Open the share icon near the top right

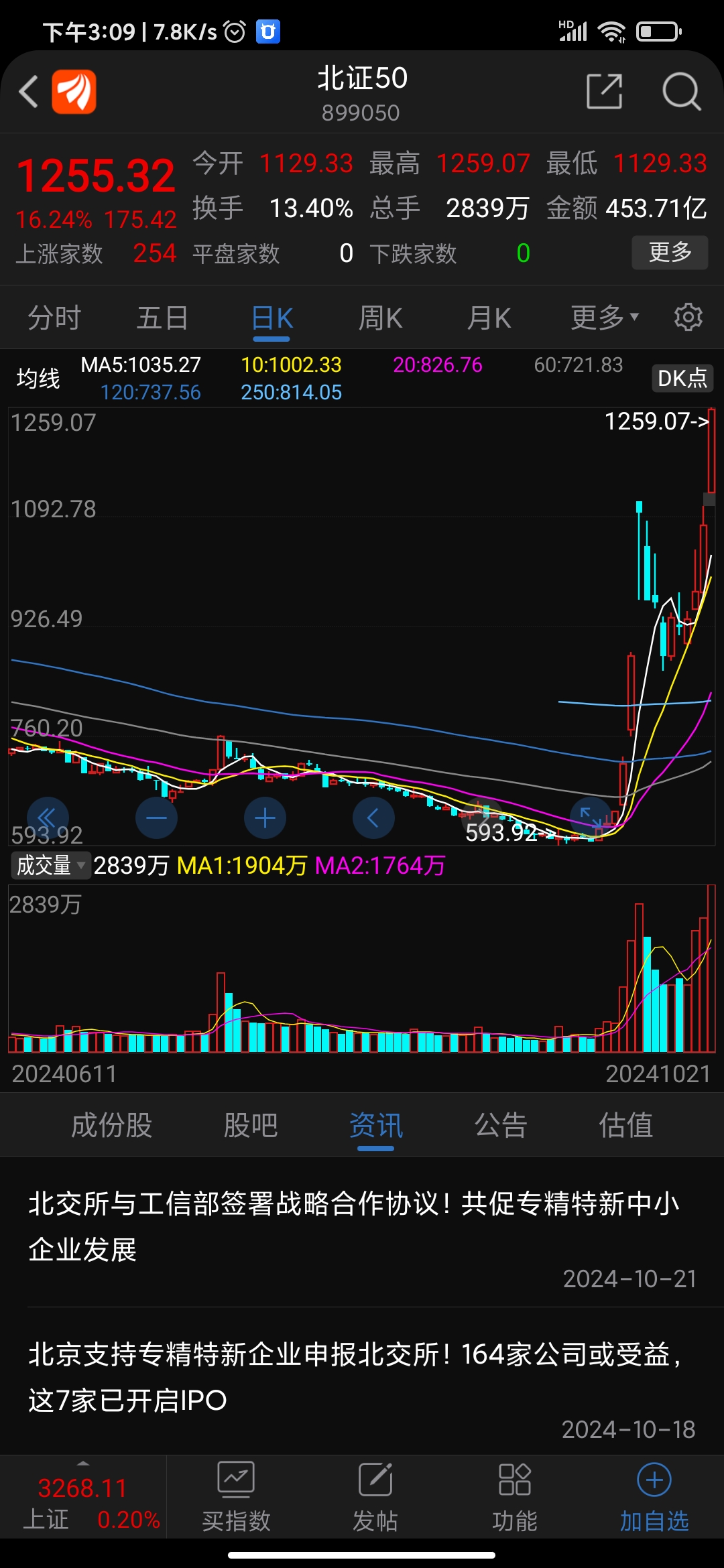pyautogui.click(x=605, y=92)
